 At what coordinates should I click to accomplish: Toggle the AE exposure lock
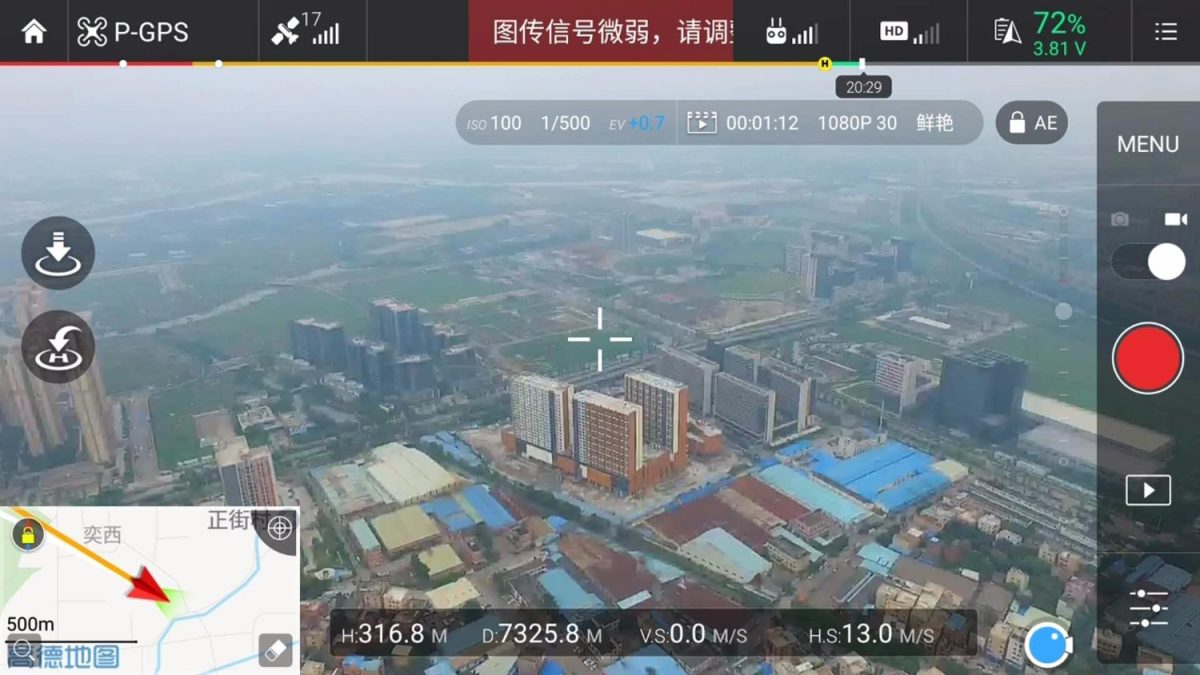pyautogui.click(x=1032, y=123)
